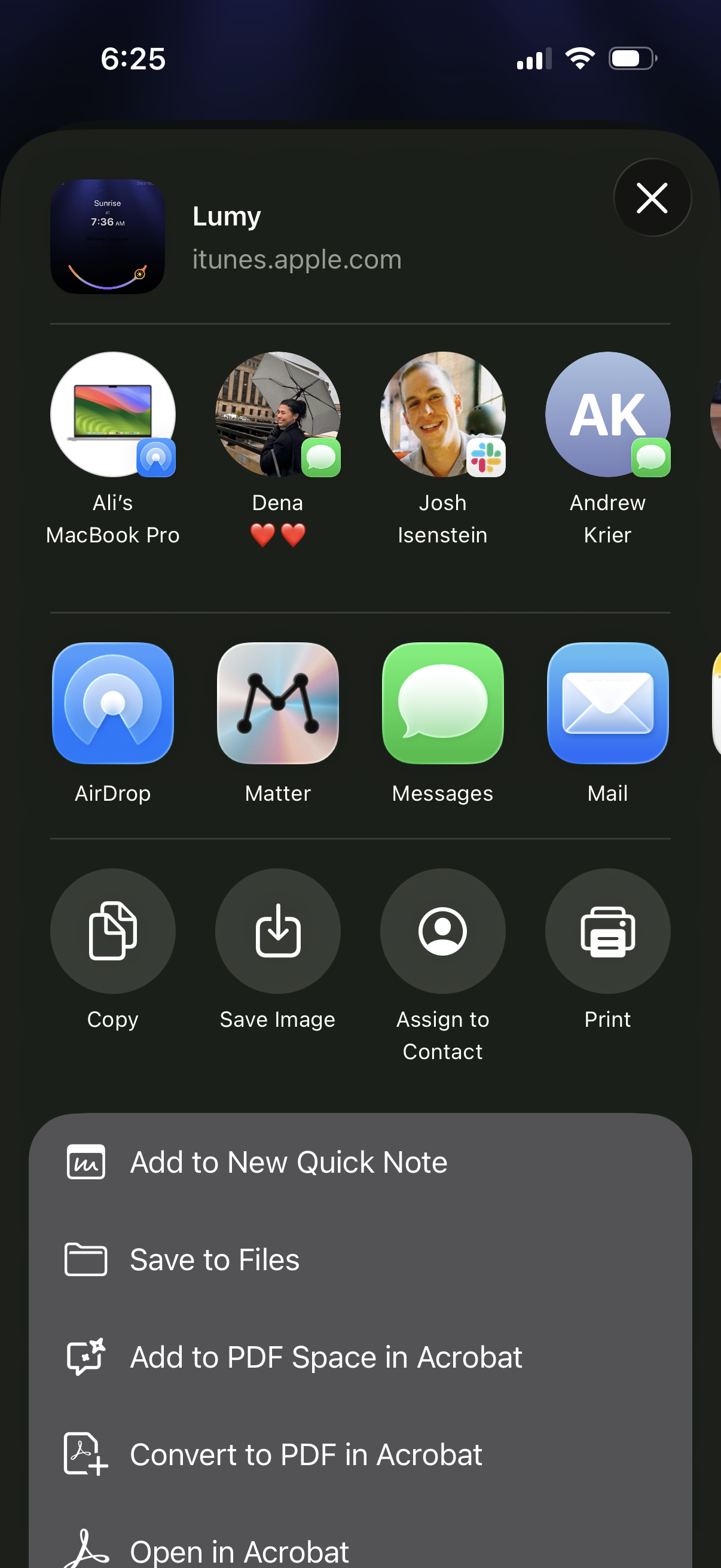Tap Save Image
721x1568 pixels.
click(x=278, y=931)
